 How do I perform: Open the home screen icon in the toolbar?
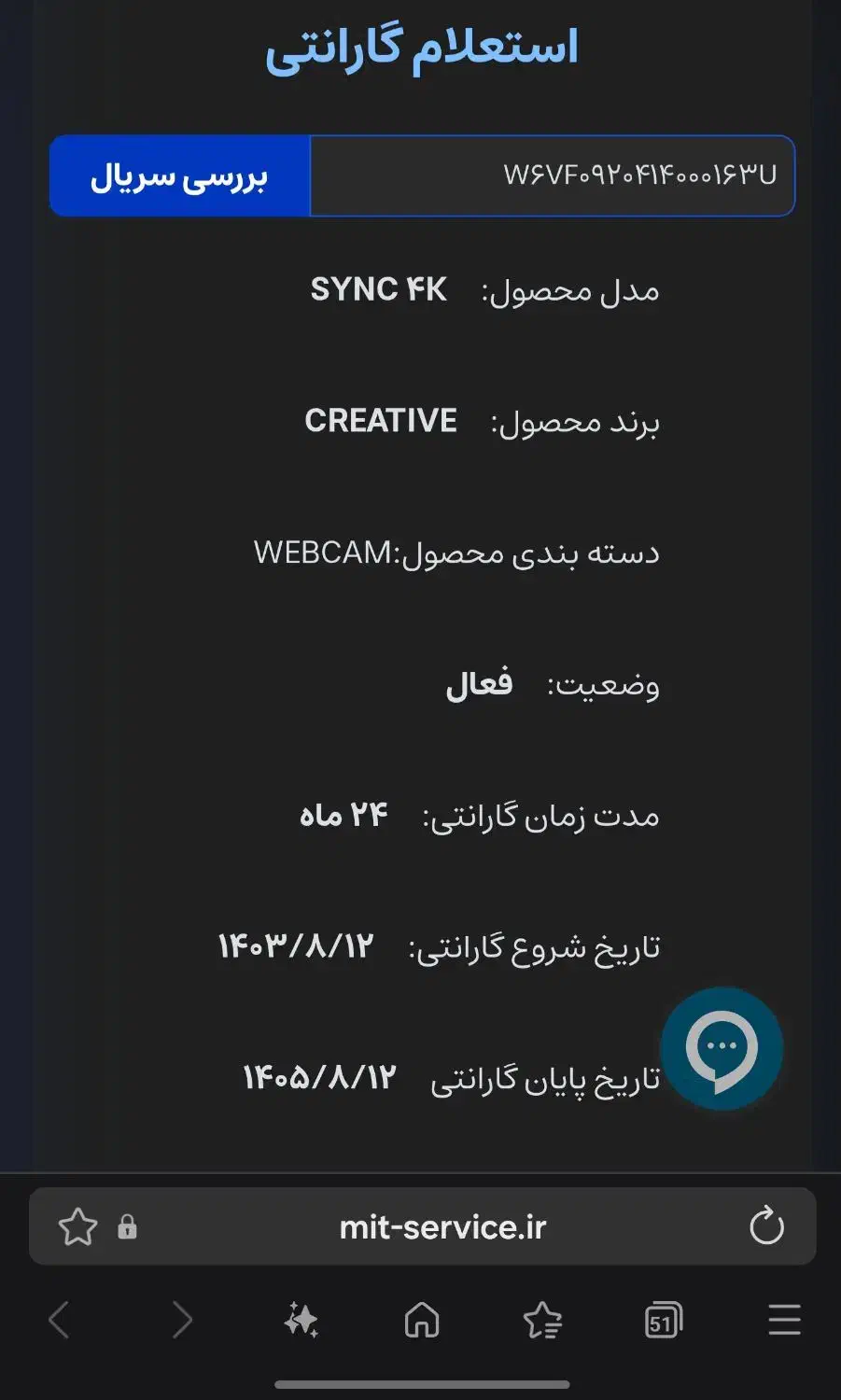click(421, 1320)
